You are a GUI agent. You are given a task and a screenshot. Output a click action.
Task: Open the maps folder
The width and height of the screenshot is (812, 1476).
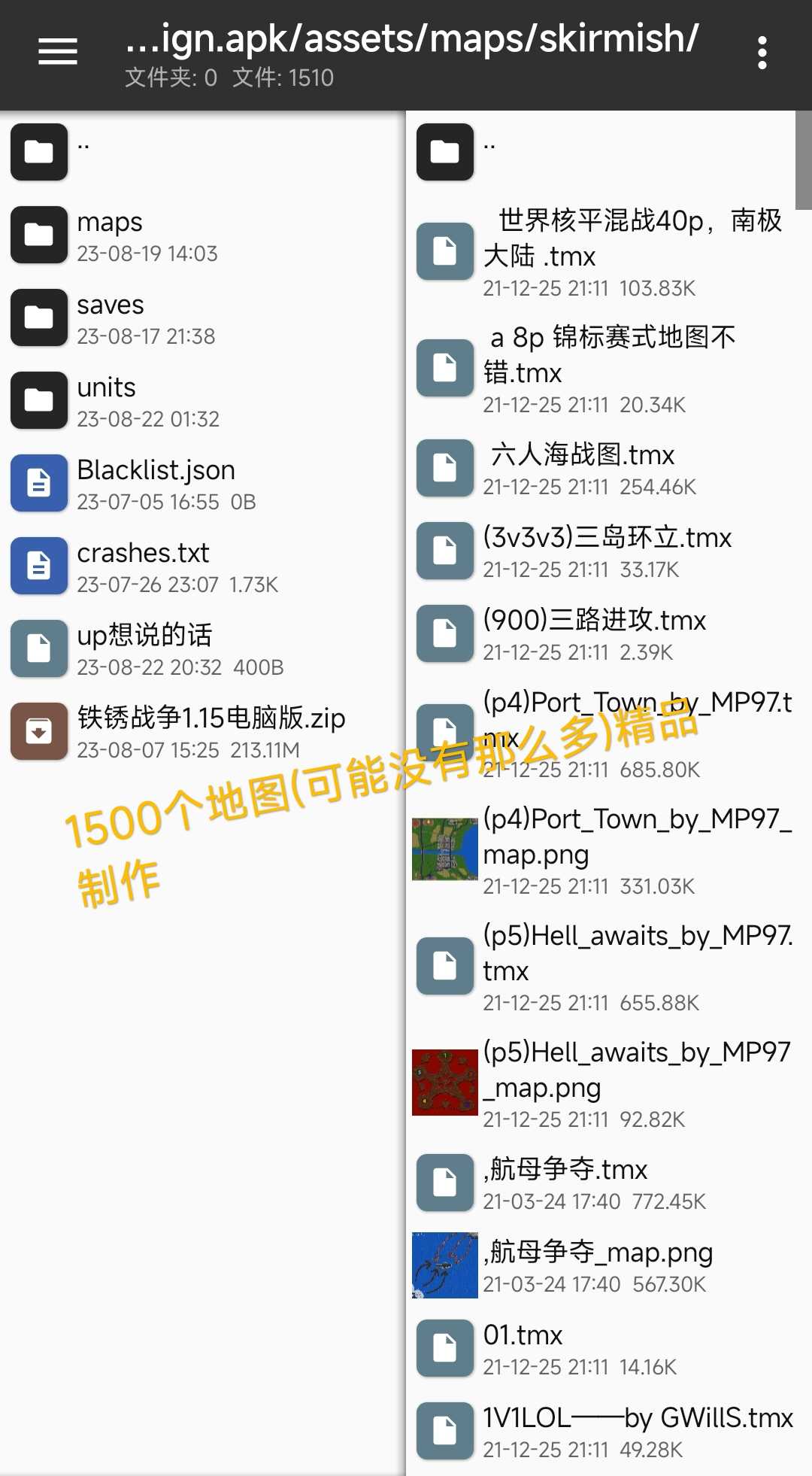(x=110, y=235)
